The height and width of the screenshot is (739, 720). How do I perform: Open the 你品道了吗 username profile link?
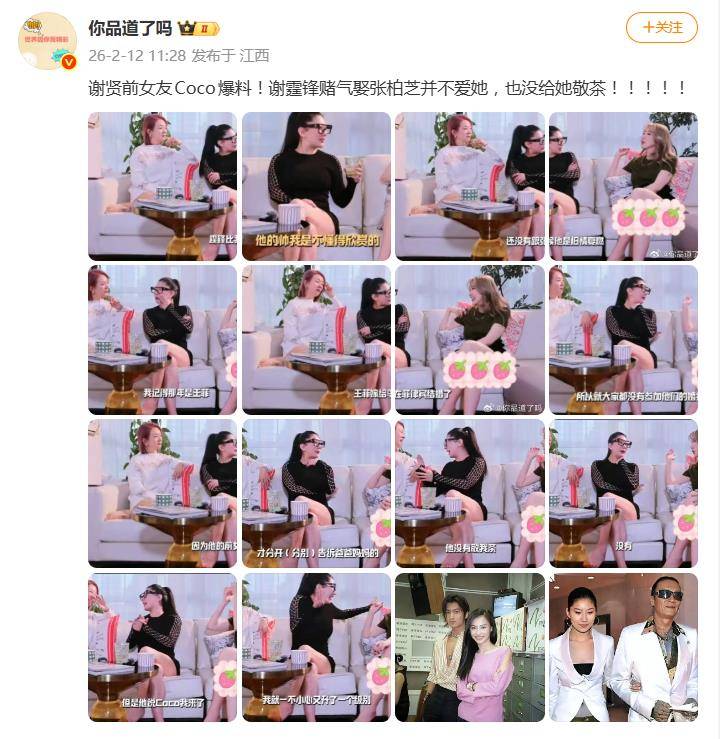click(x=129, y=28)
